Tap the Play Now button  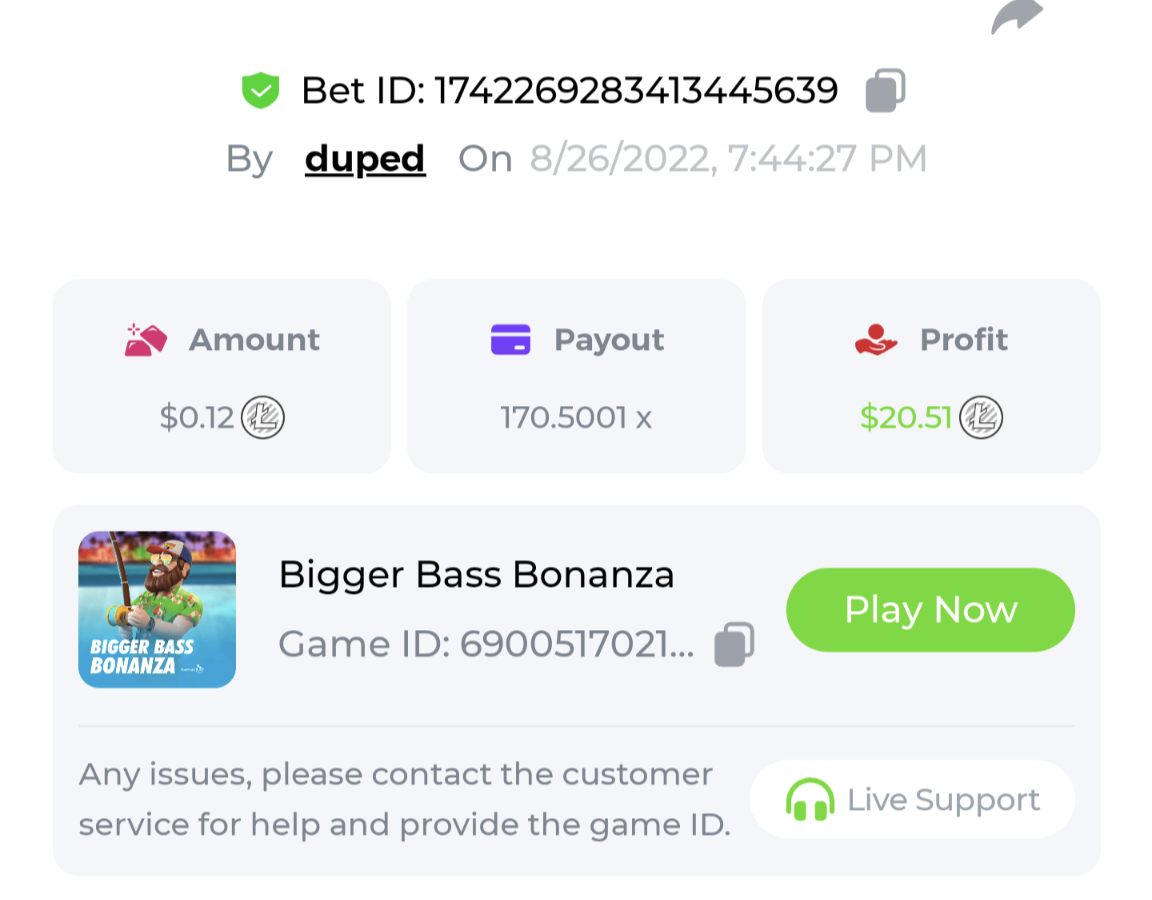pyautogui.click(x=930, y=610)
